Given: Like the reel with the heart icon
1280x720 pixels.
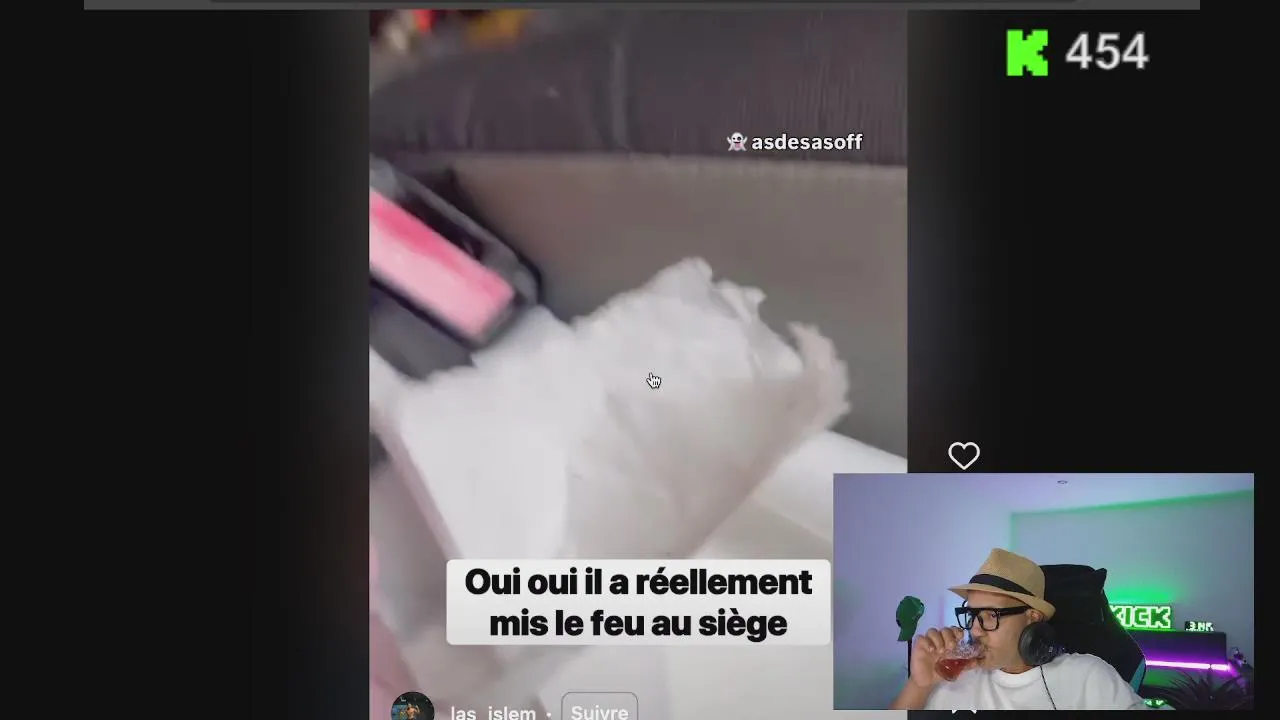Looking at the screenshot, I should 963,456.
